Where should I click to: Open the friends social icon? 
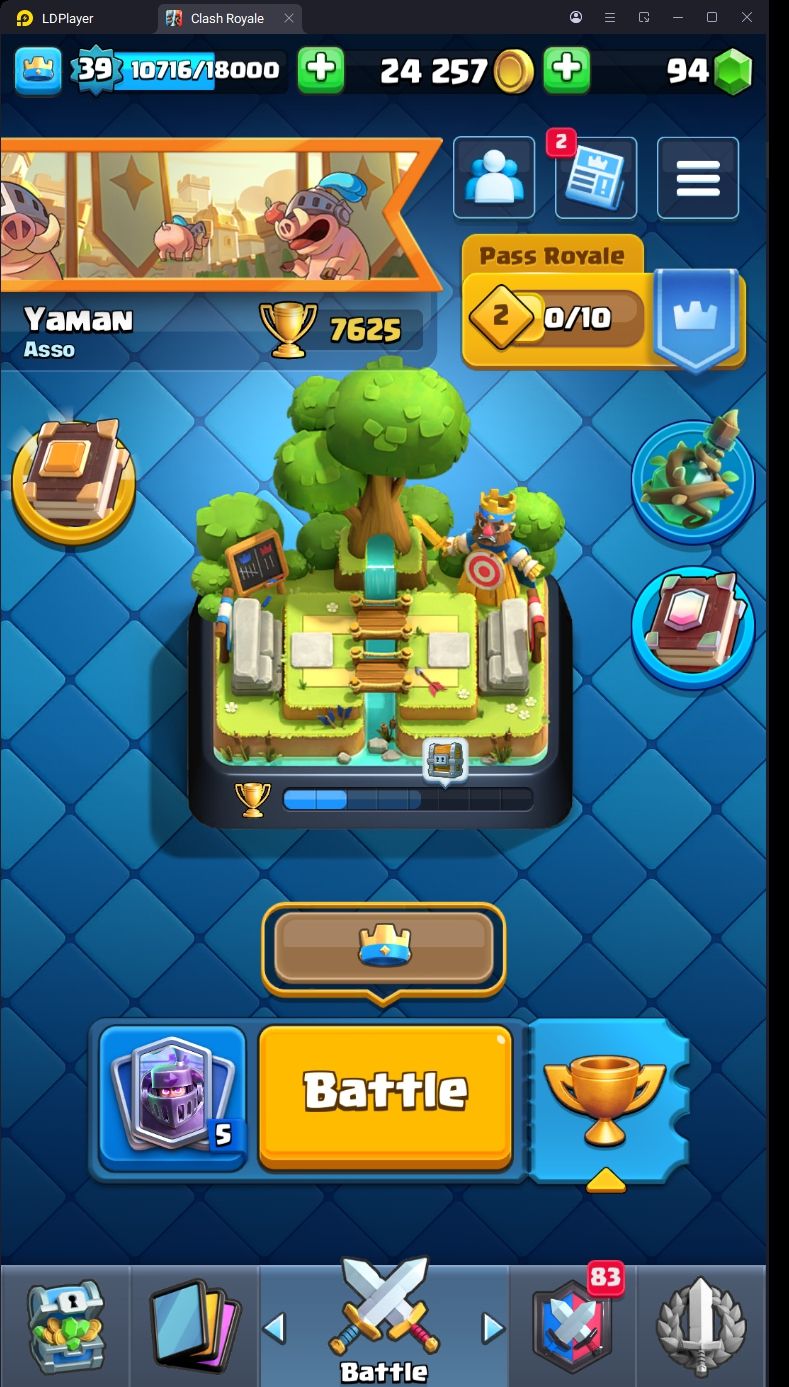[494, 178]
